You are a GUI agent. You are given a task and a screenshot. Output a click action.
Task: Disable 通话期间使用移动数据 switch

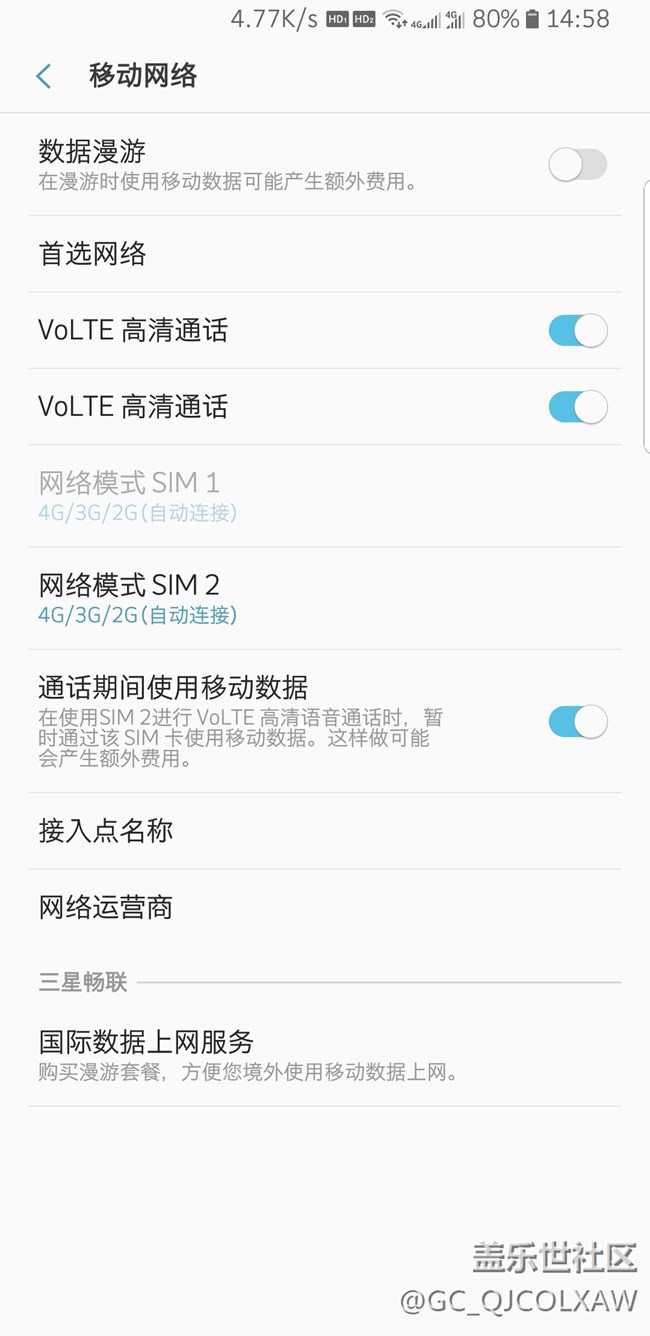(x=577, y=721)
